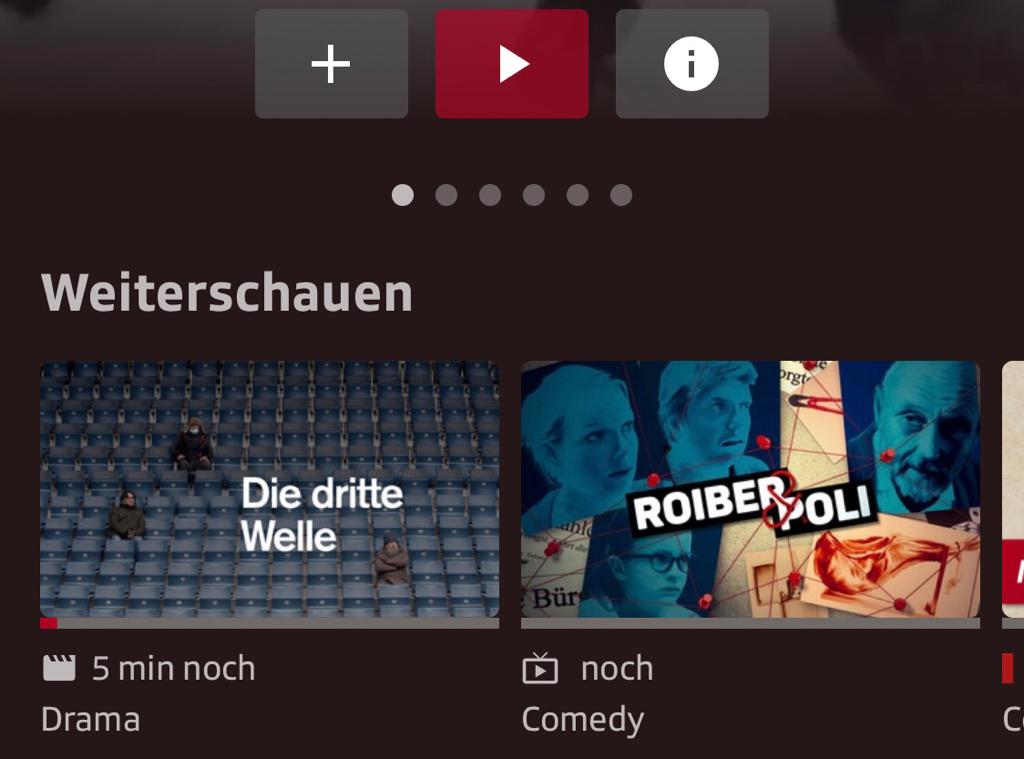Viewport: 1024px width, 759px height.
Task: Continue watching Die dritte Welle
Action: tap(269, 489)
